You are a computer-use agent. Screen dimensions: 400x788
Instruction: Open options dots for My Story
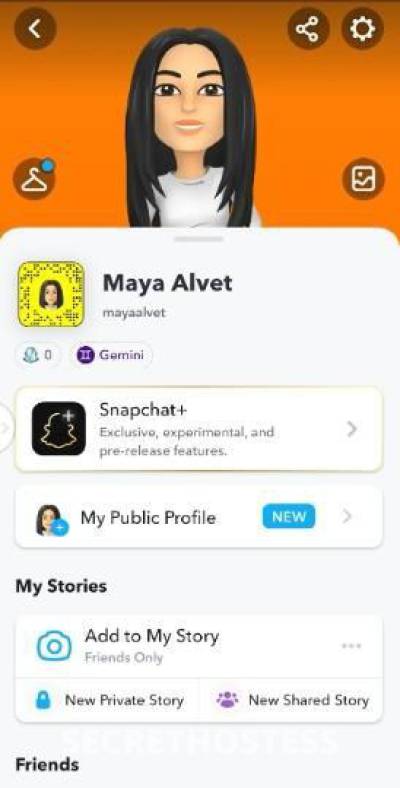pos(351,646)
